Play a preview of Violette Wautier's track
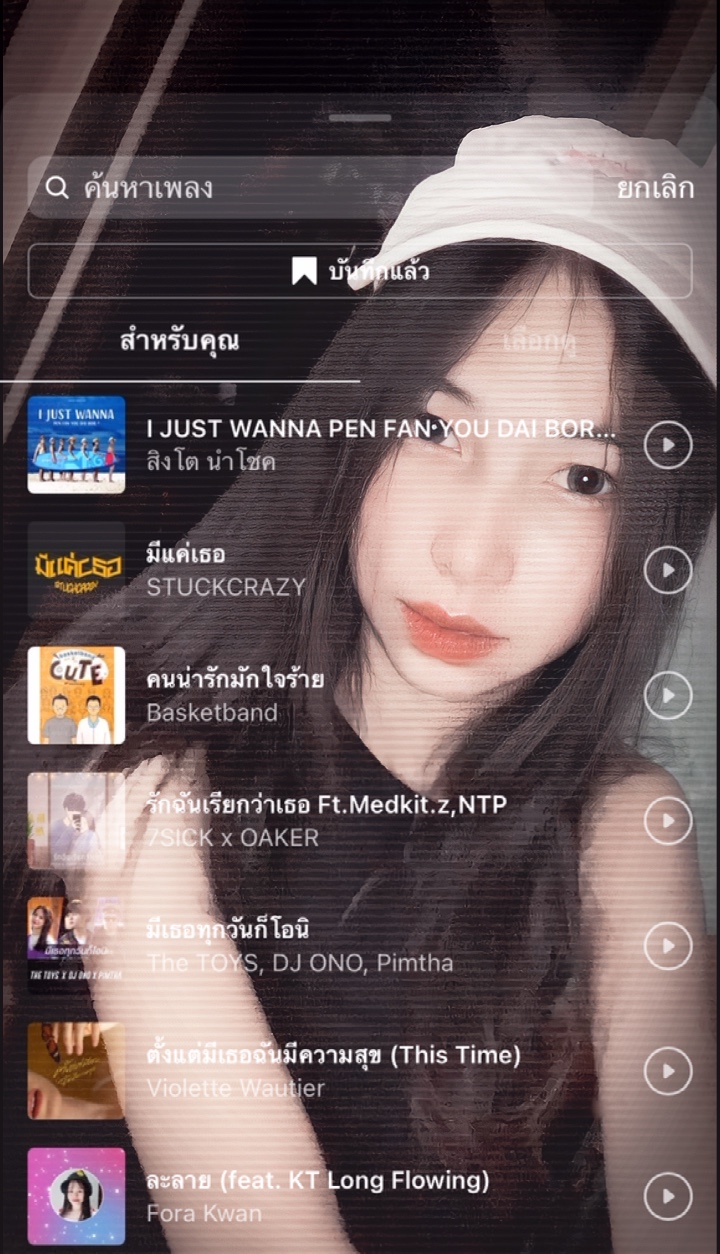720x1254 pixels. click(x=668, y=1071)
